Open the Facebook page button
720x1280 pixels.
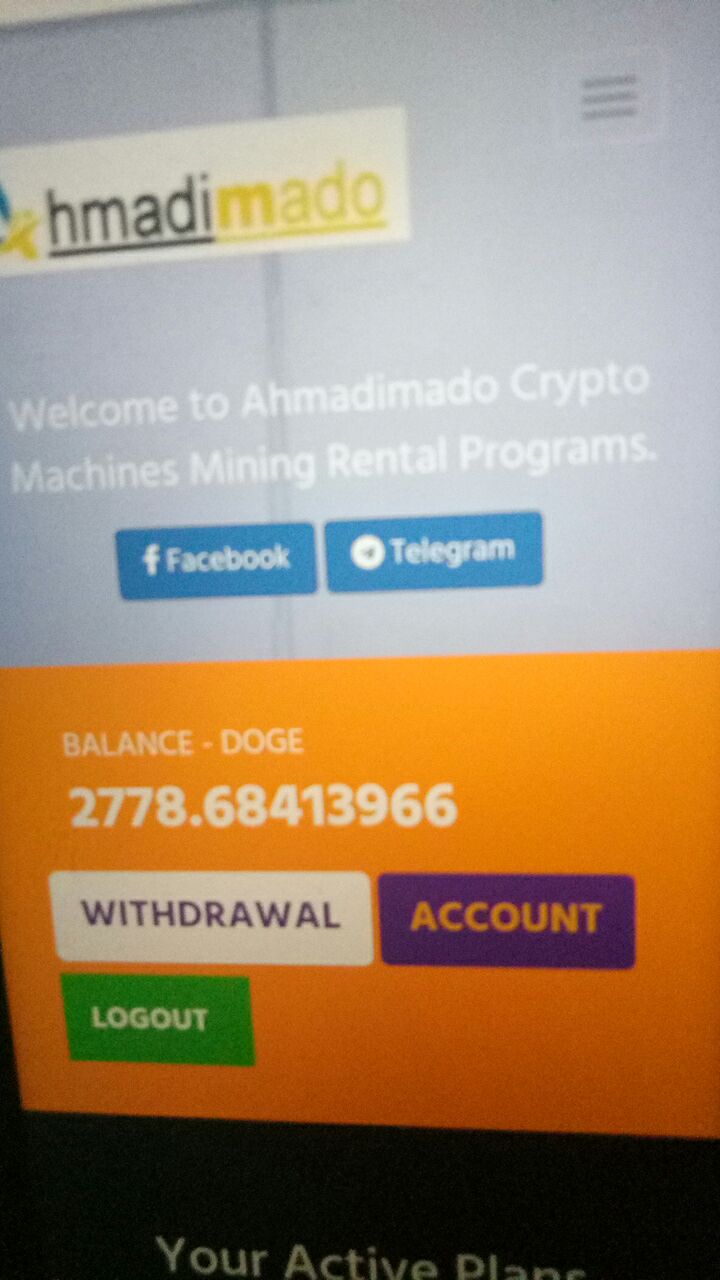[216, 560]
